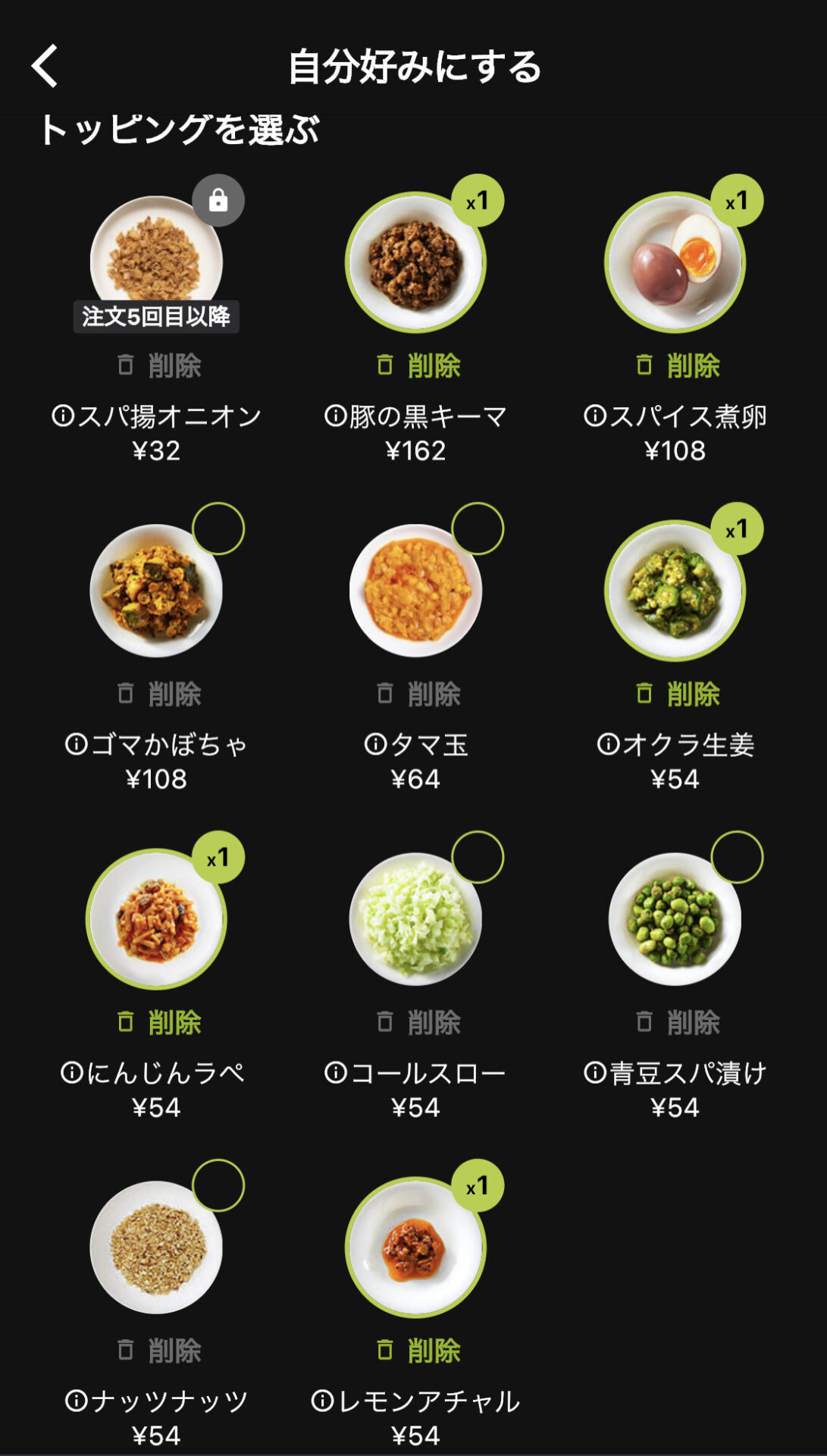The height and width of the screenshot is (1456, 827).
Task: Tap the スパイス煮卵 dish image
Action: point(675,262)
